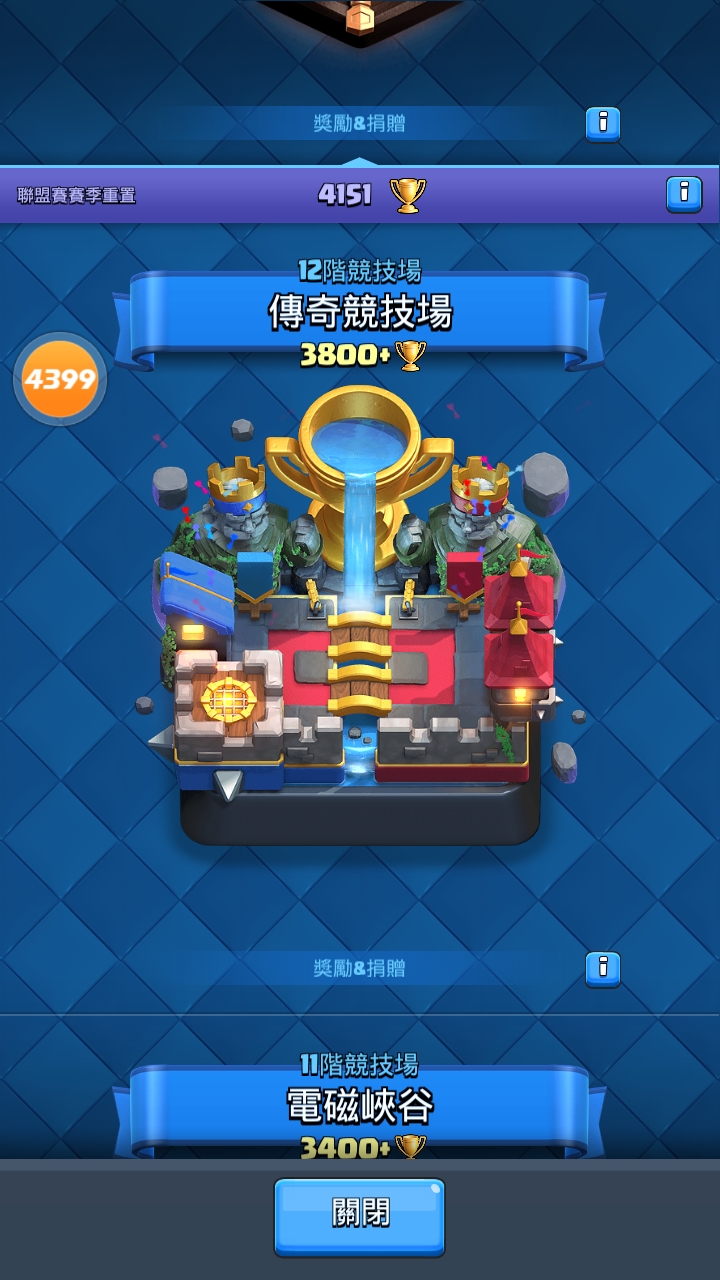Open info icon beside the 獎勵&捐贈 under 傳奇競技場
Screen dimensions: 720x1280
(603, 968)
